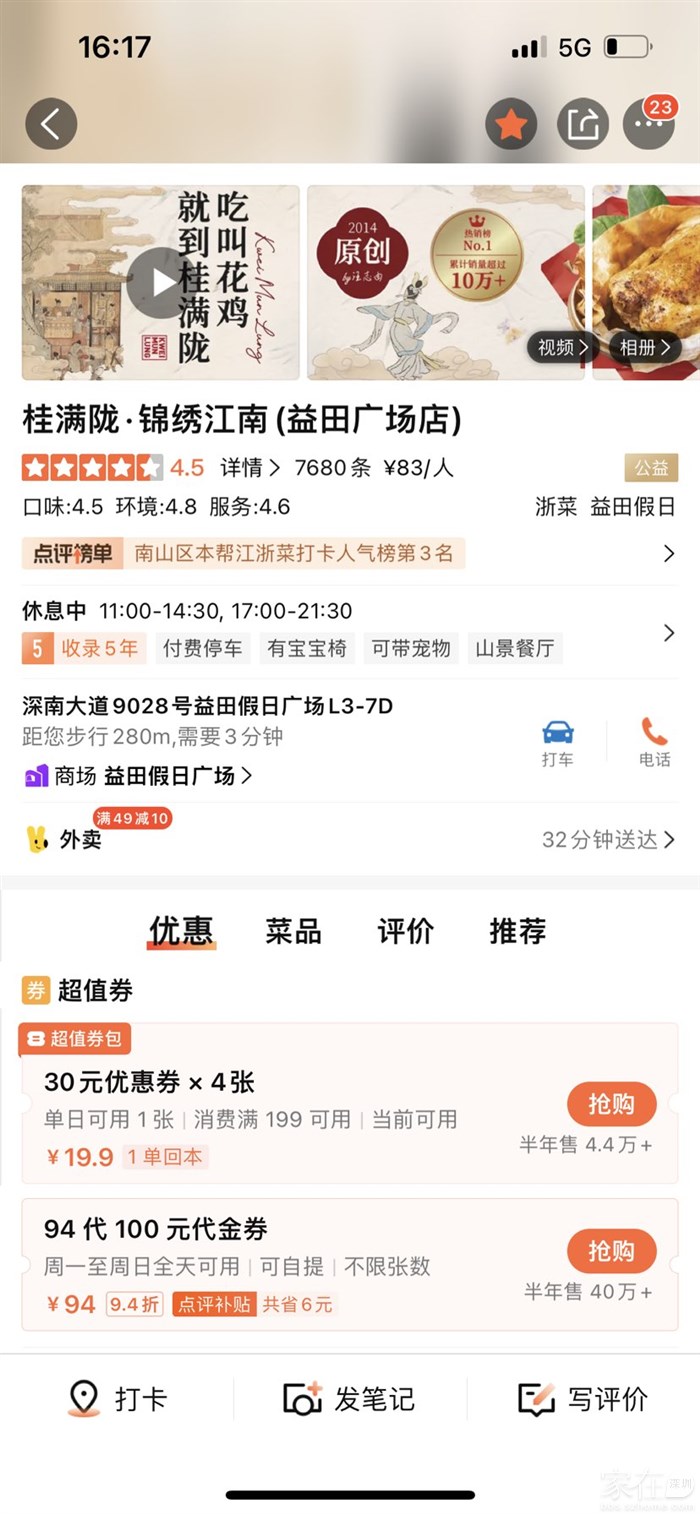Viewport: 700px width, 1514px height.
Task: Call the restaurant via 电话
Action: (654, 742)
